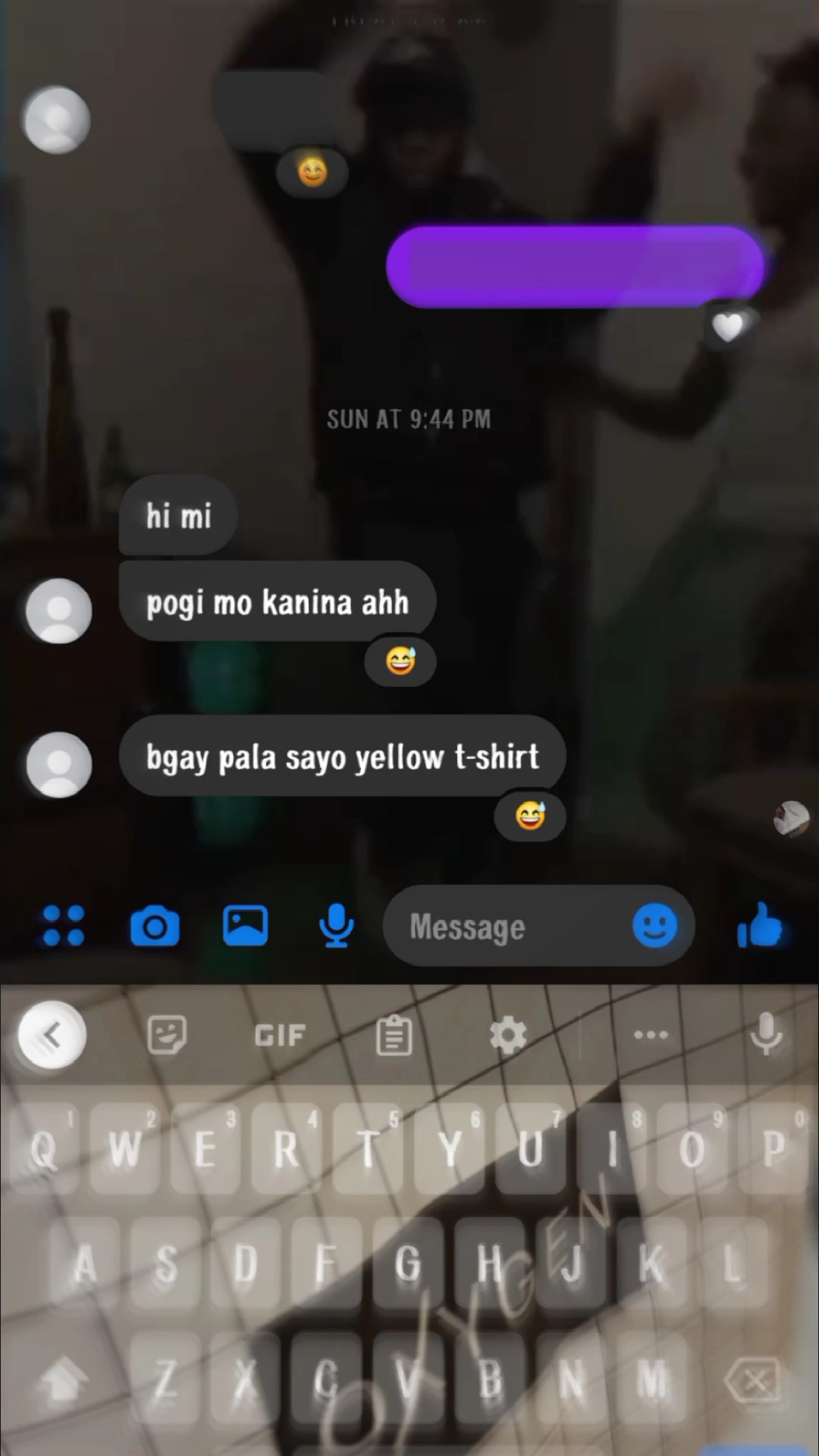Open the camera from the chat bar
819x1456 pixels.
(155, 926)
